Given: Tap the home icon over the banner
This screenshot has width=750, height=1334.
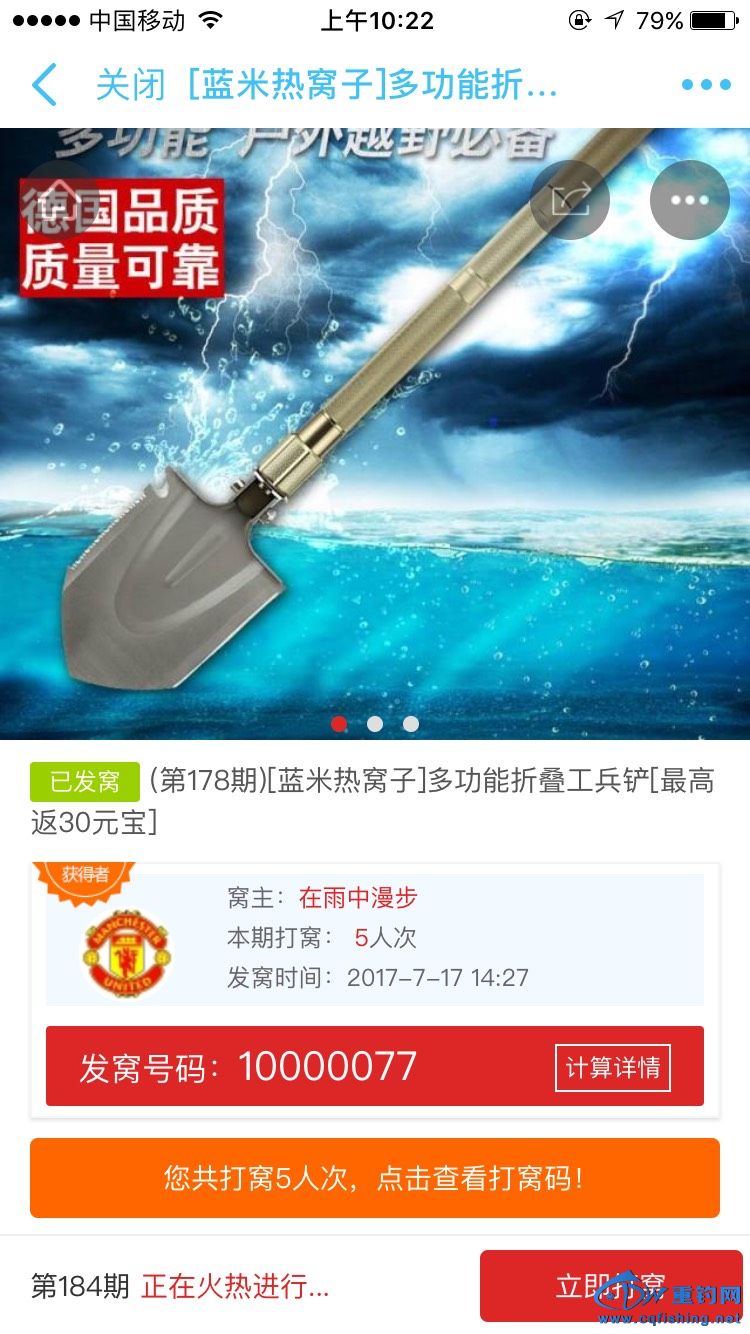Looking at the screenshot, I should 60,199.
